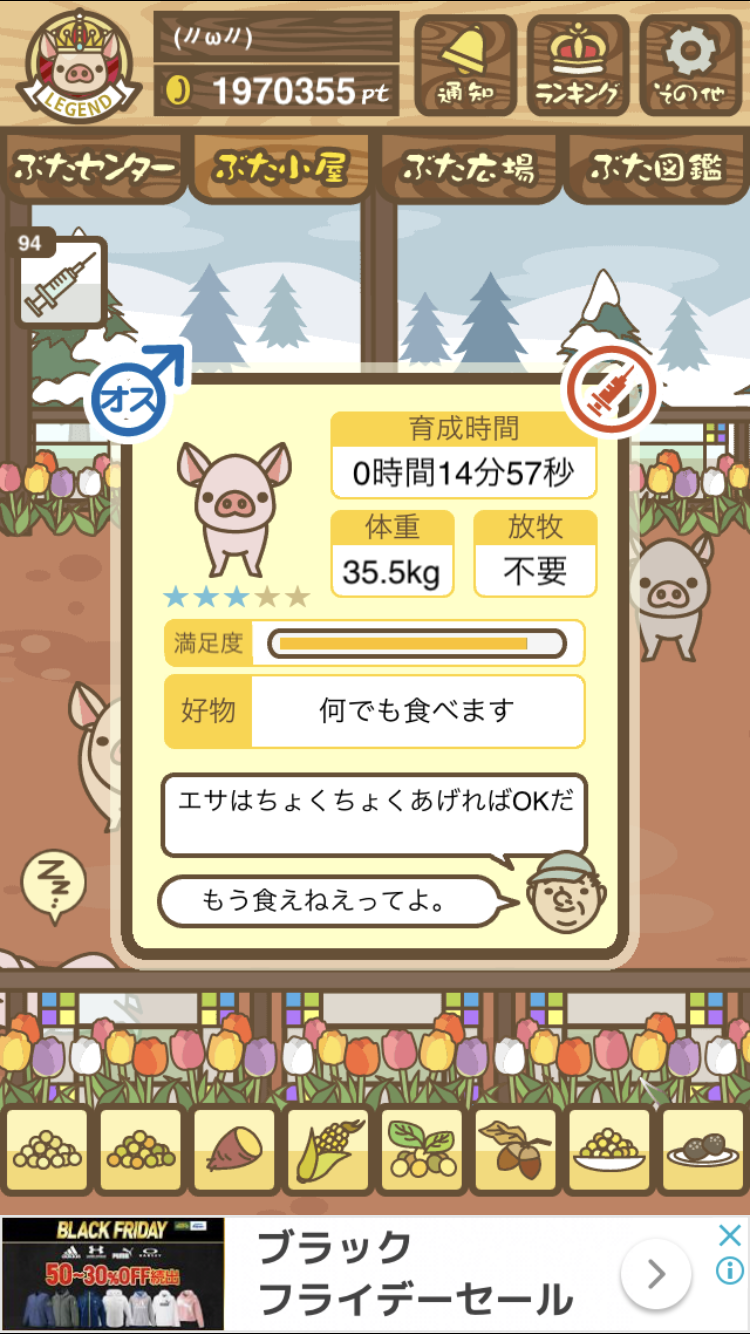Open the 通知 notifications bell

point(465,64)
